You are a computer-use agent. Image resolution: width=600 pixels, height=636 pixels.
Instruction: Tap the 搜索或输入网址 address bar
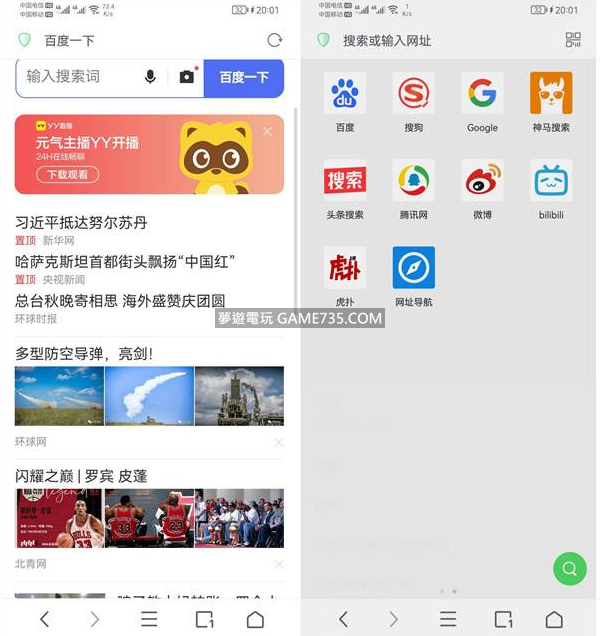pyautogui.click(x=420, y=40)
